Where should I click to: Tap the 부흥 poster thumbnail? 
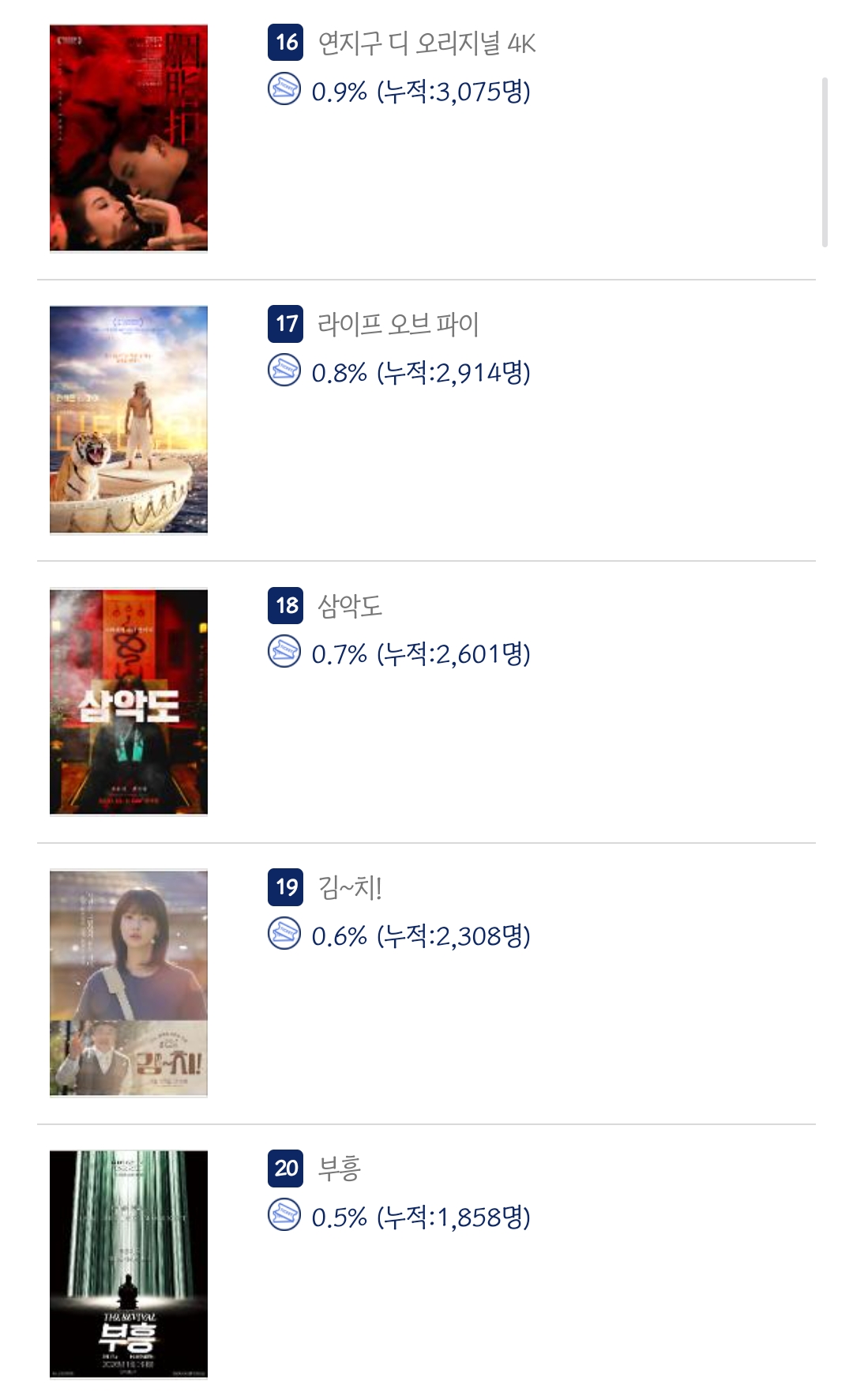point(128,1264)
